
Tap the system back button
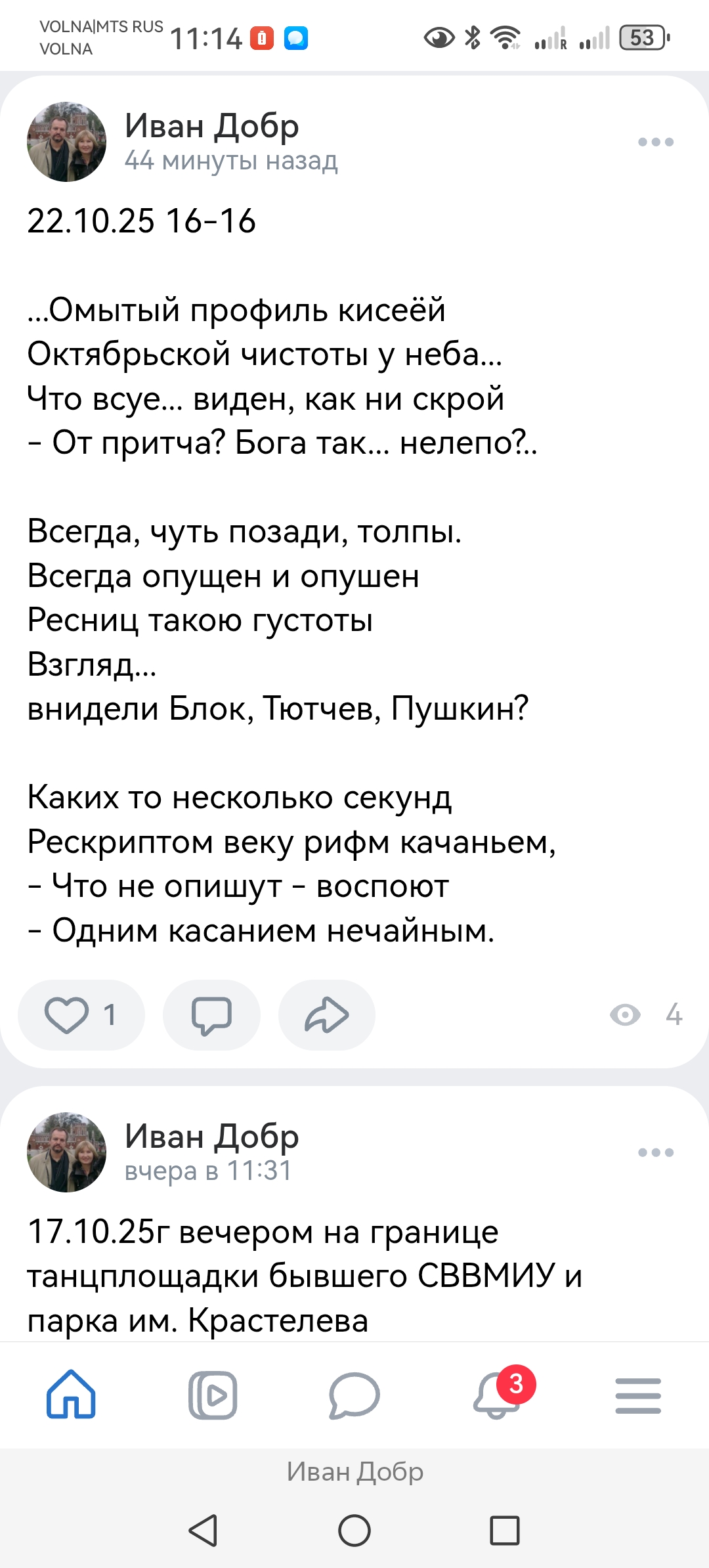click(x=204, y=1531)
